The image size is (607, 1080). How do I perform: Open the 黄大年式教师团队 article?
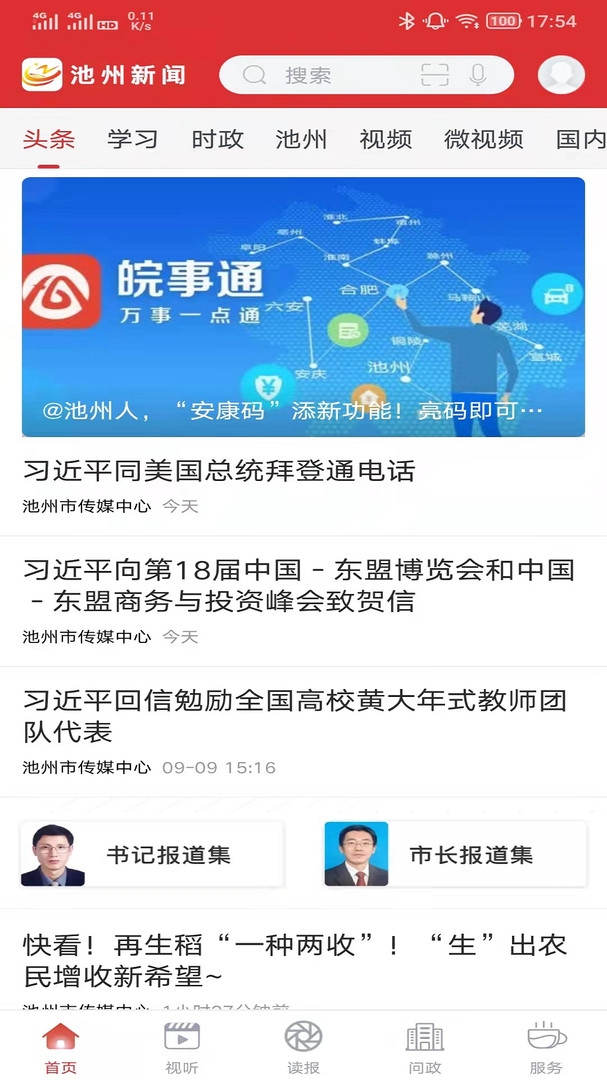[296, 716]
